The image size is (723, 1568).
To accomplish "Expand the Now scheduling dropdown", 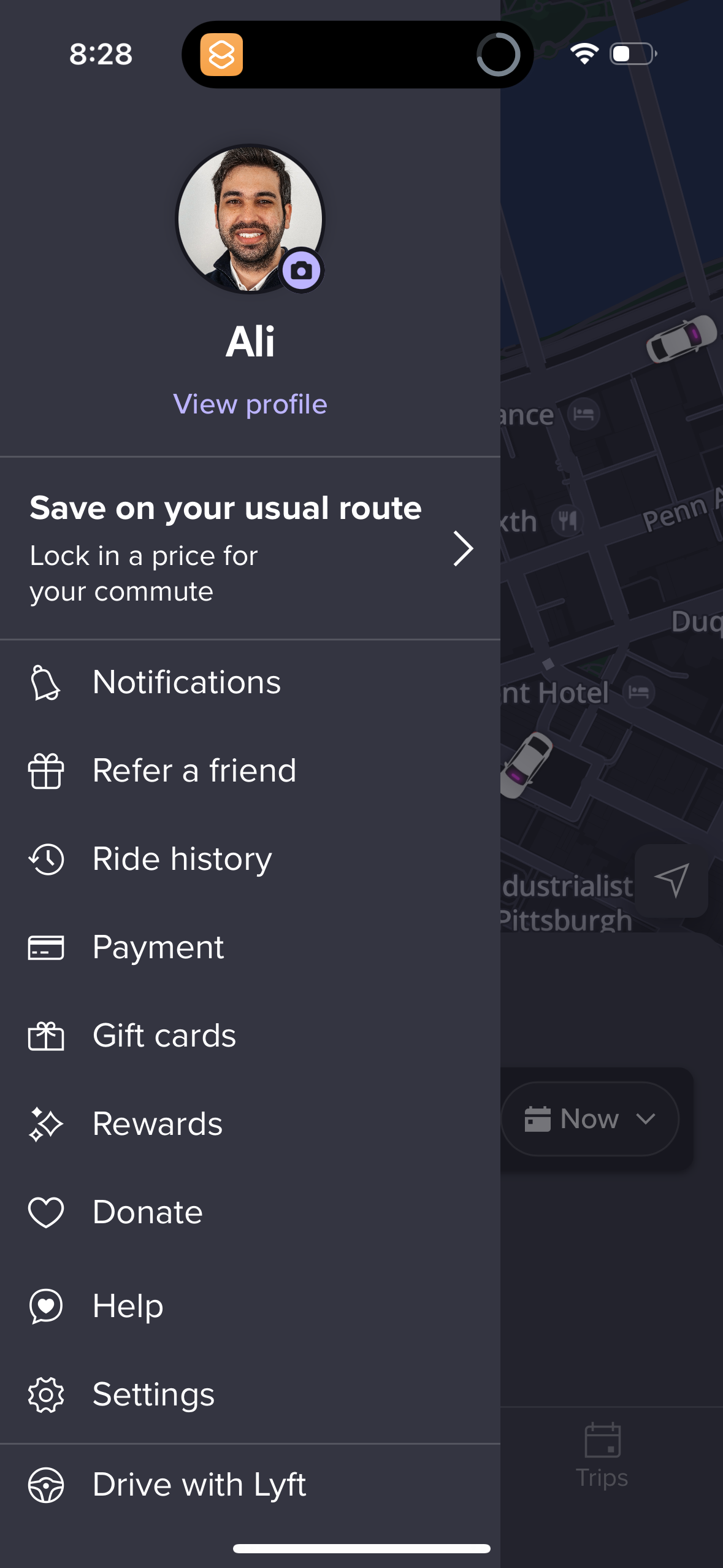I will (x=646, y=1119).
